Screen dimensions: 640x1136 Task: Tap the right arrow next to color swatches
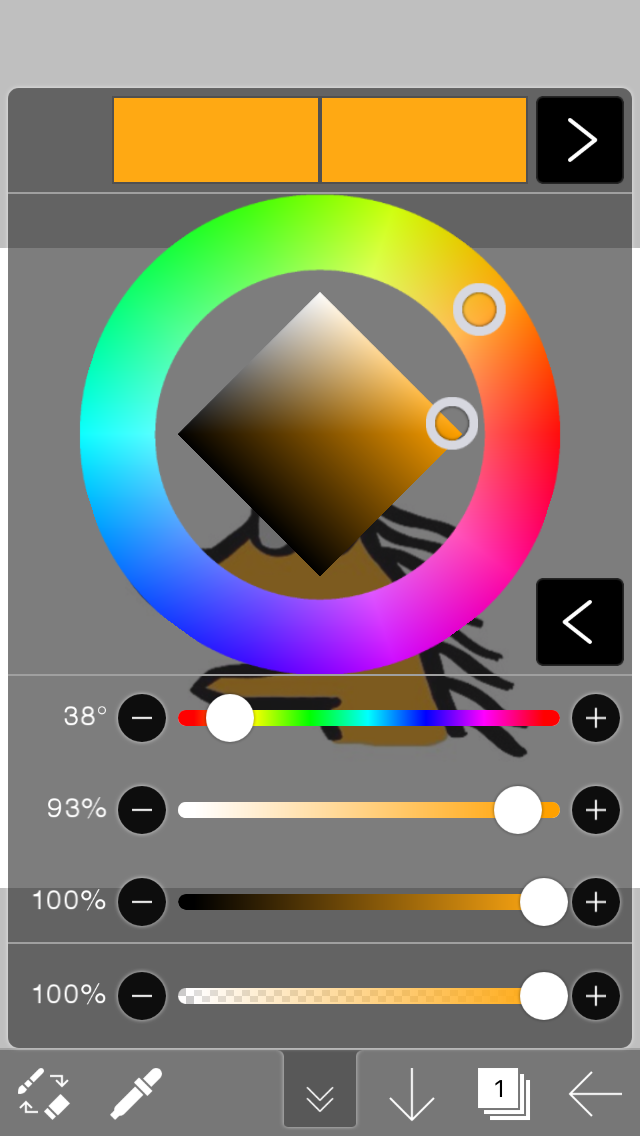click(x=580, y=140)
